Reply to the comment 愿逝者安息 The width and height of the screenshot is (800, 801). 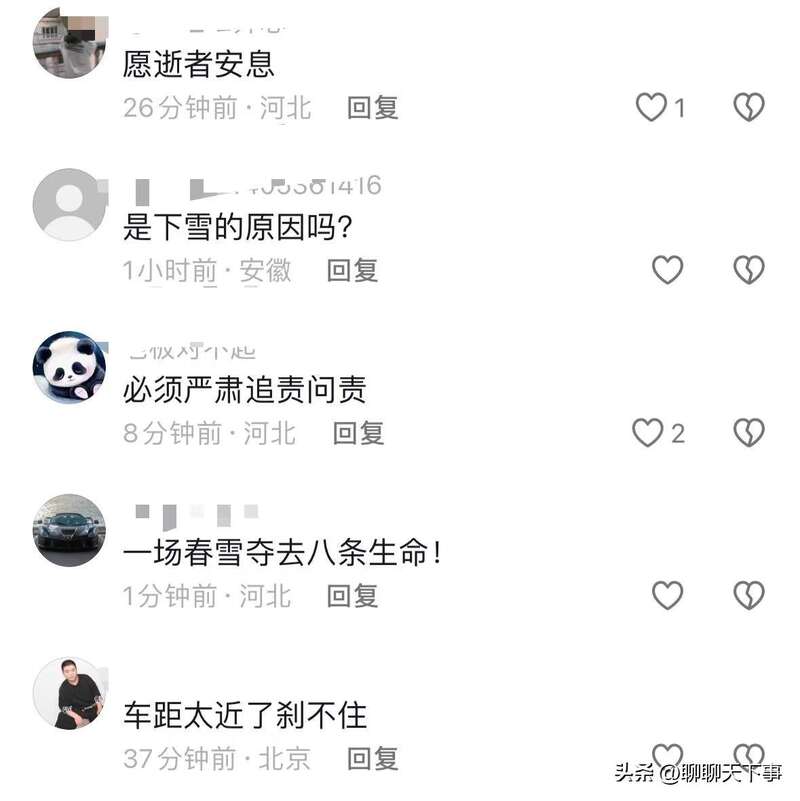click(x=373, y=107)
